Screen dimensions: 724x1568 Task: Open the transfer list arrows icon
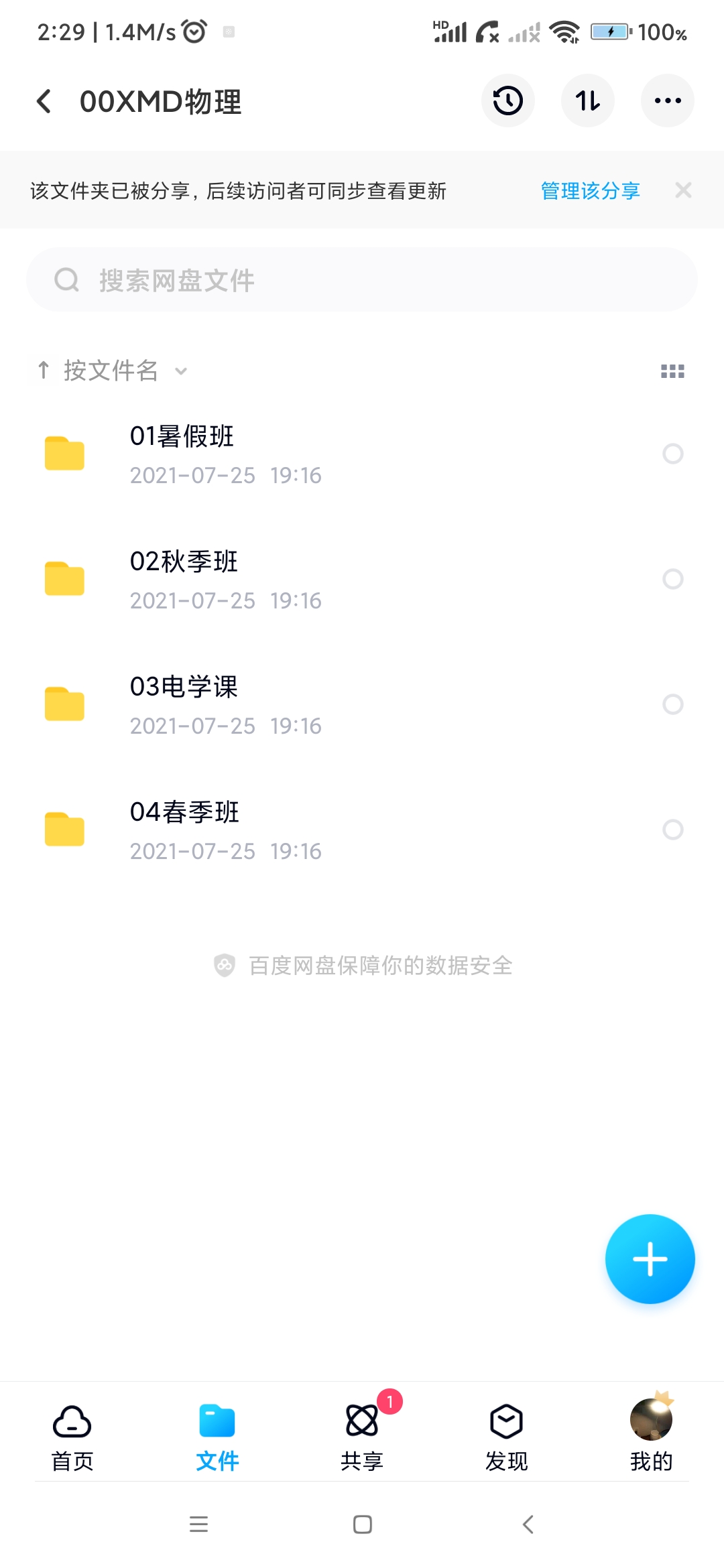[587, 101]
